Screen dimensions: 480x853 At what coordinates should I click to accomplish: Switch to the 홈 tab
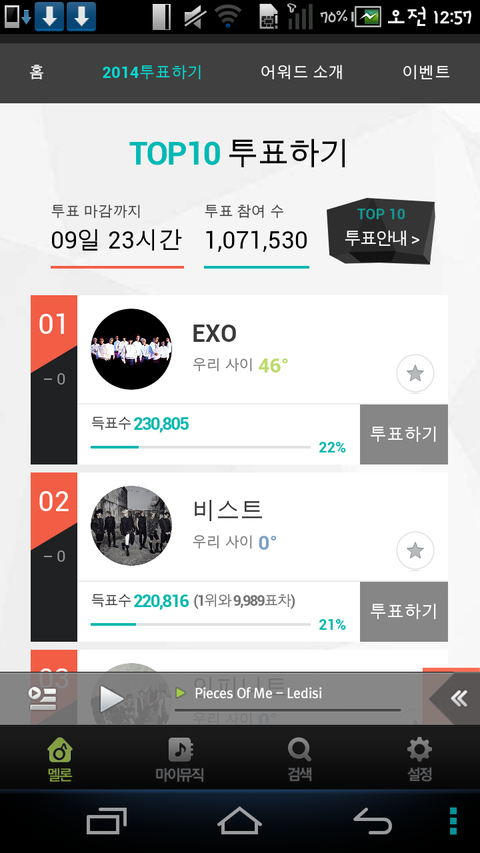pos(36,72)
